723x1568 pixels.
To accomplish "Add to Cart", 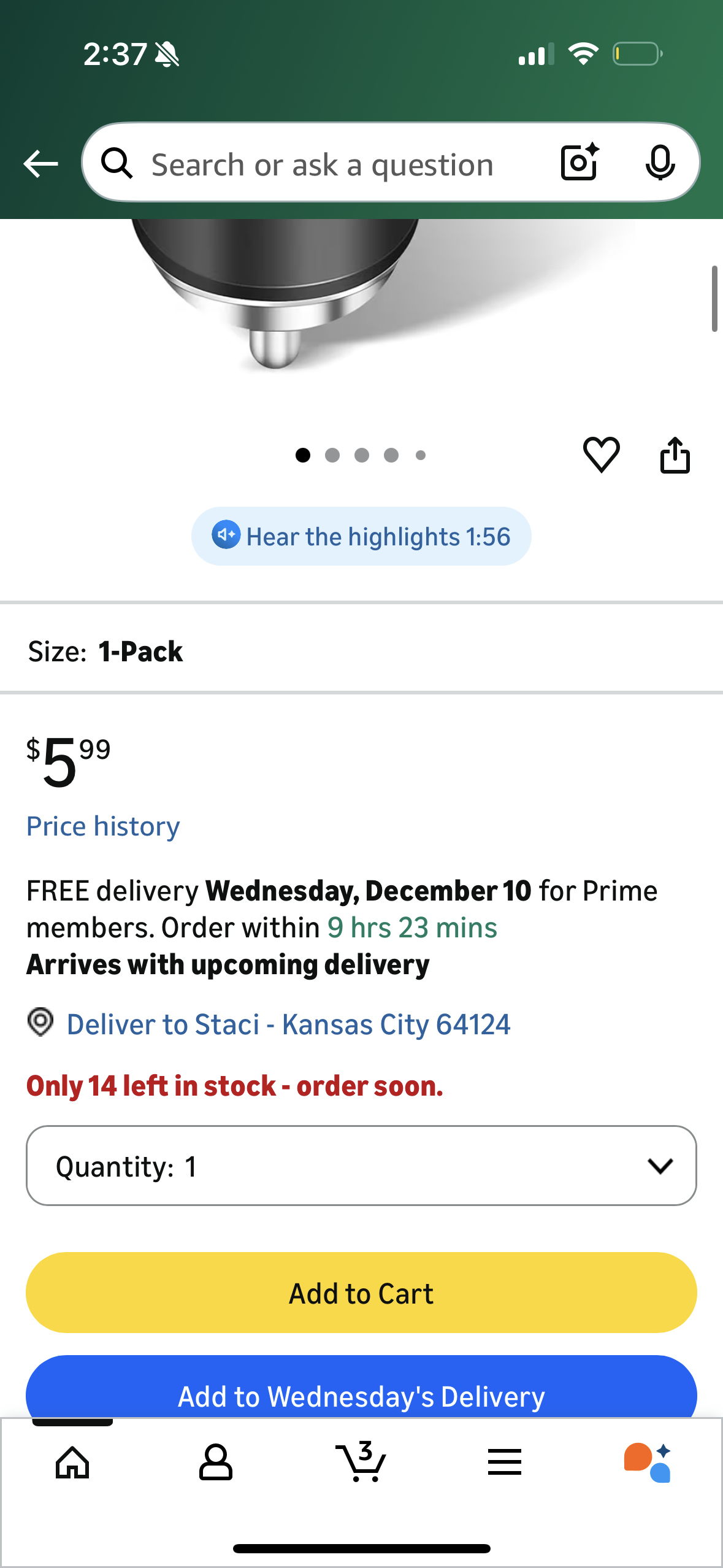I will (361, 1293).
